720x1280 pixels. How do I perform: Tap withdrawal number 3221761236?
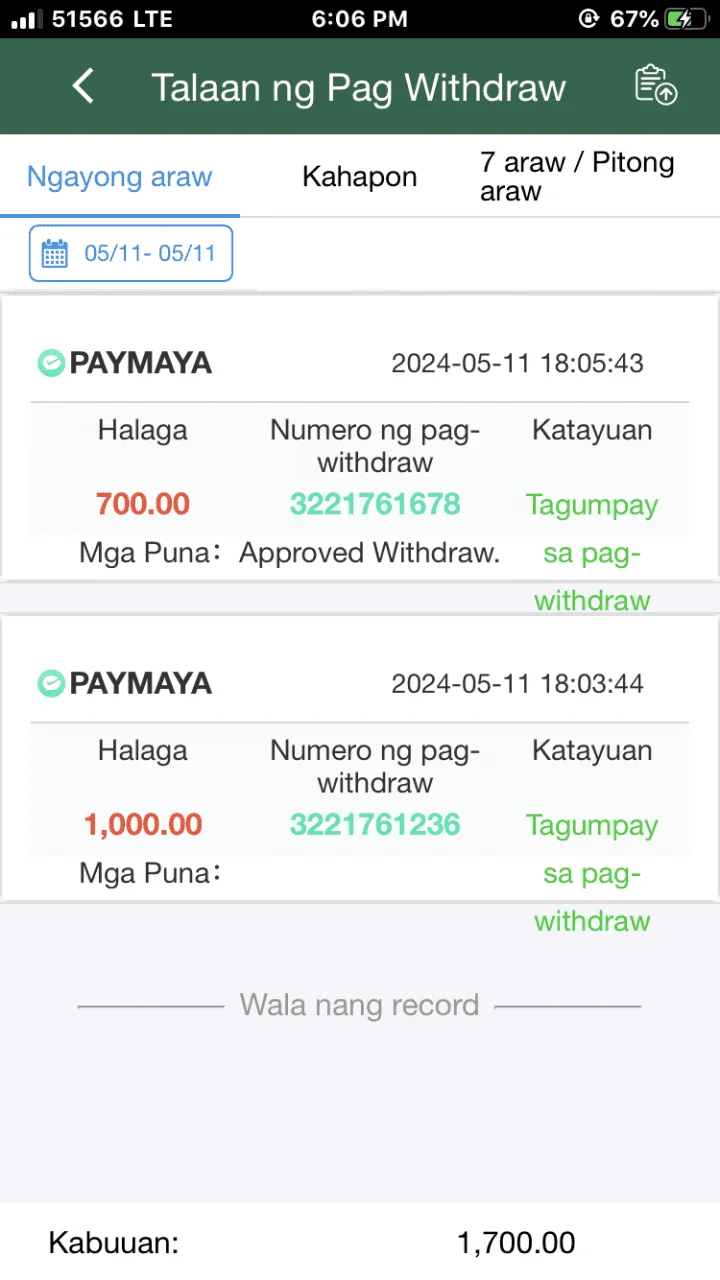375,824
